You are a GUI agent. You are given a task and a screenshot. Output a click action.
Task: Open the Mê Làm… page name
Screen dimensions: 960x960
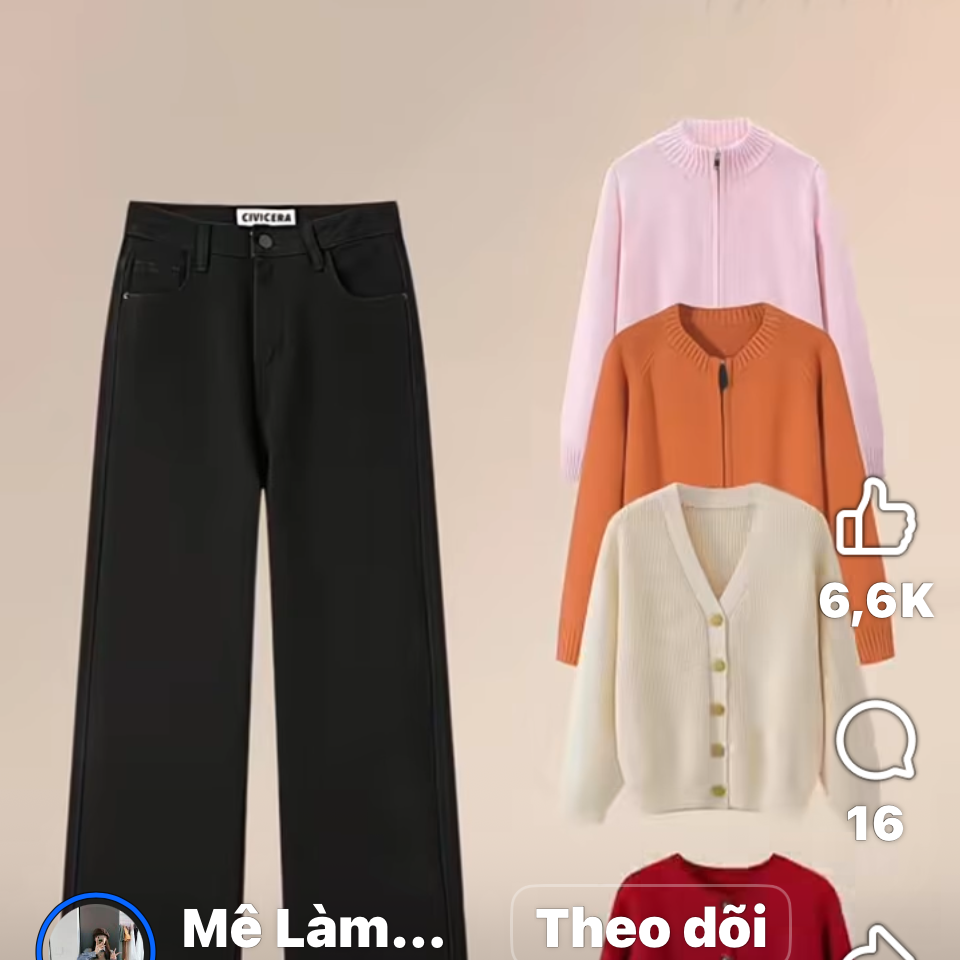pyautogui.click(x=313, y=929)
